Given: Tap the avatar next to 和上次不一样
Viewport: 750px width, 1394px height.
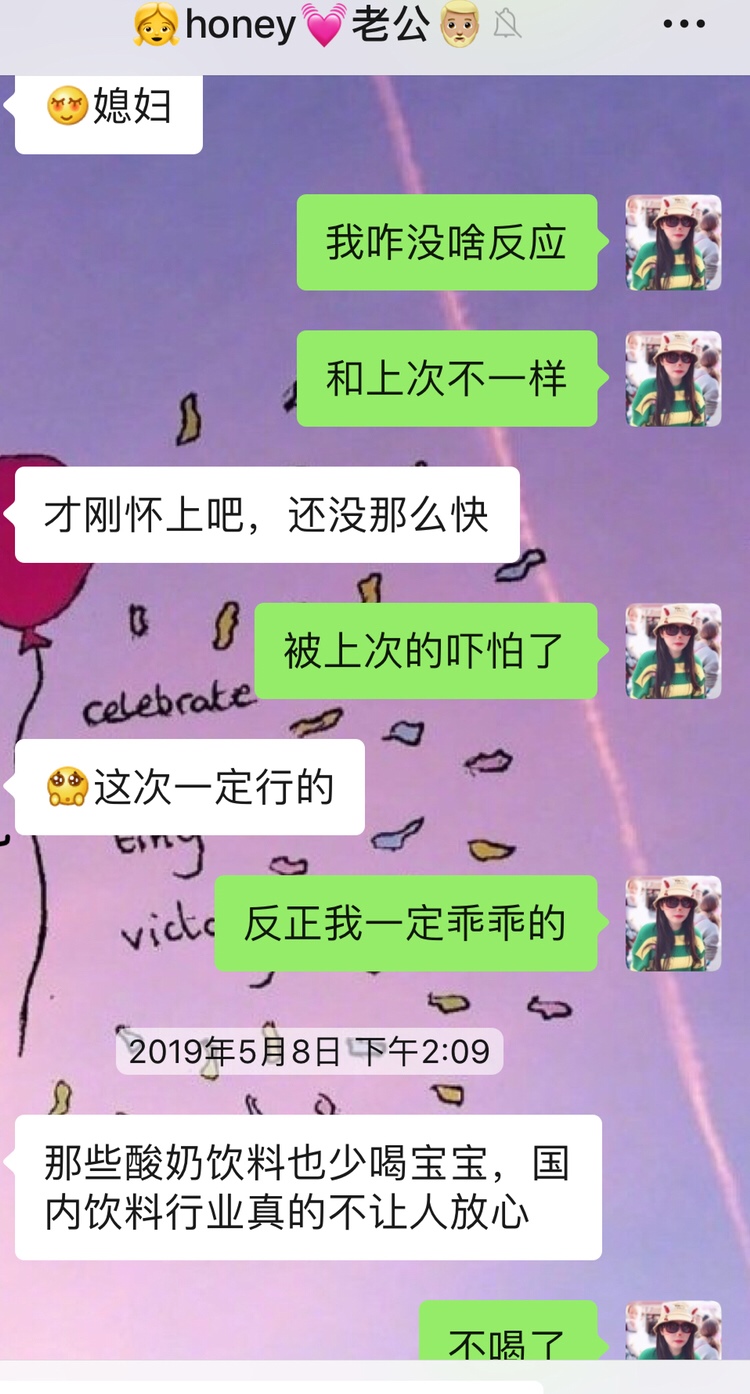Looking at the screenshot, I should 673,379.
